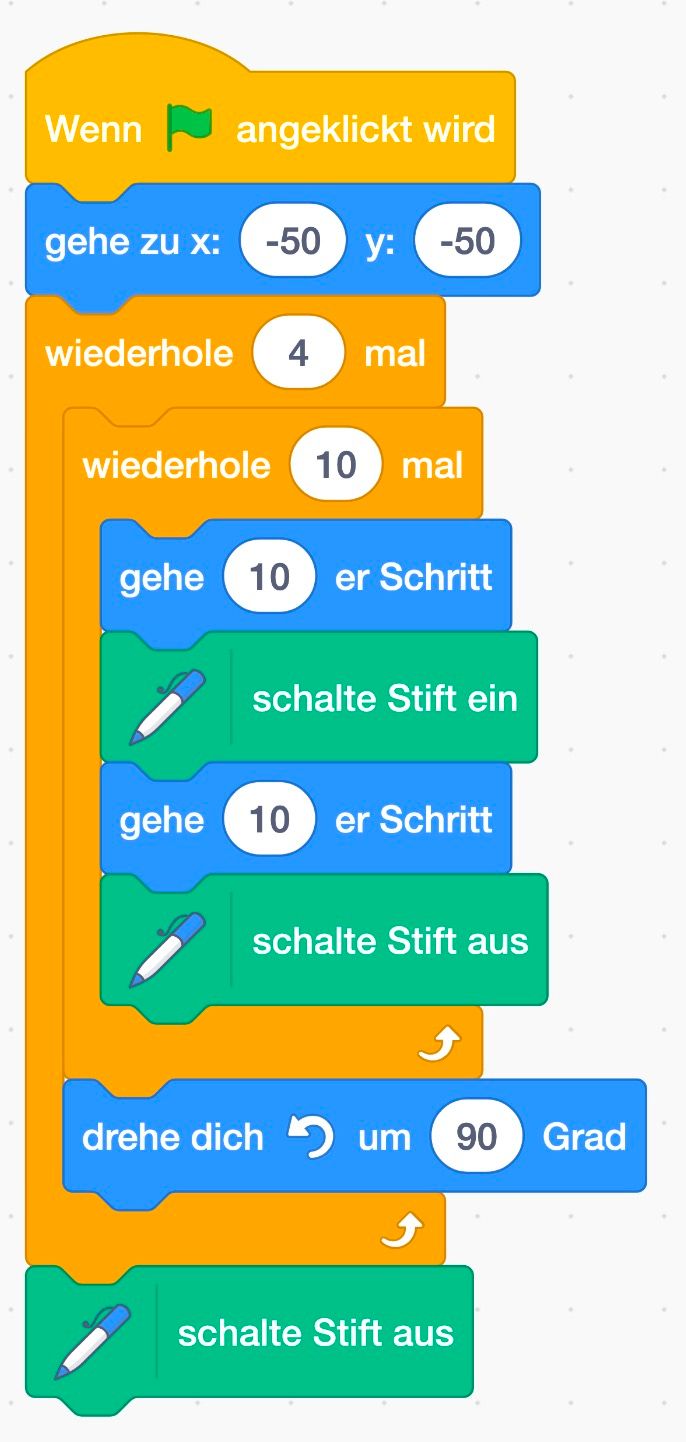Image resolution: width=686 pixels, height=1442 pixels.
Task: Select the schalte Stift aus block inside the loop
Action: 324,941
